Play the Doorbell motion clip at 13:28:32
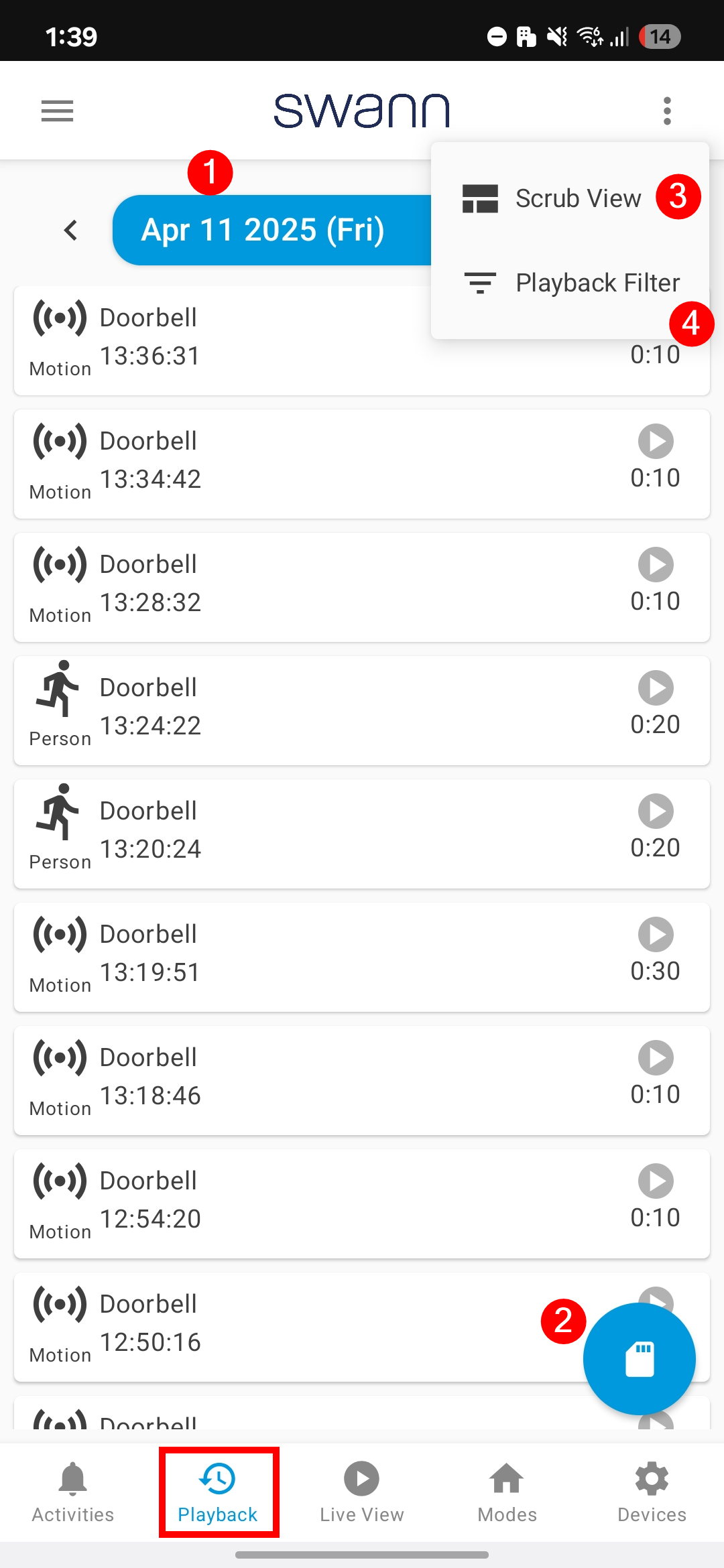 (656, 564)
